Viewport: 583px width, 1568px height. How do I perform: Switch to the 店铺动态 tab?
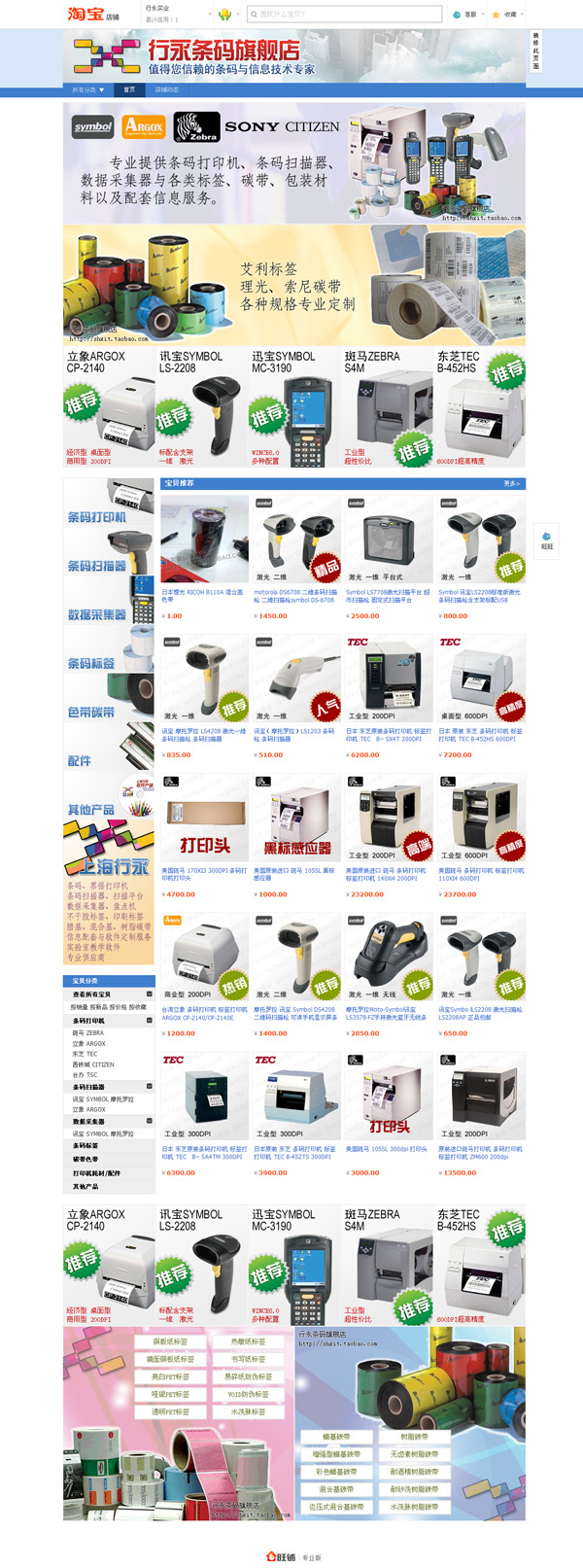pyautogui.click(x=166, y=90)
